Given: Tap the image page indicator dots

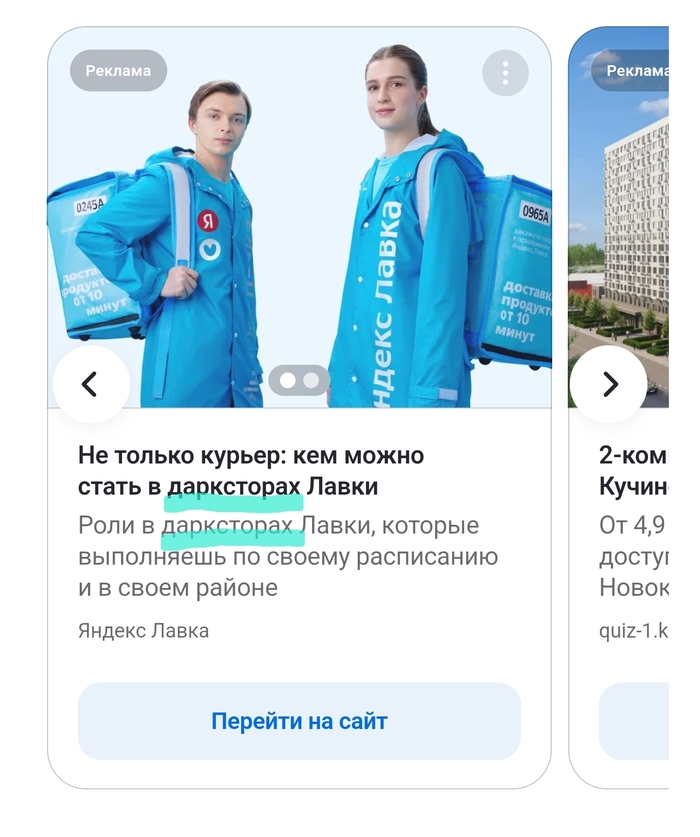Looking at the screenshot, I should (x=299, y=380).
